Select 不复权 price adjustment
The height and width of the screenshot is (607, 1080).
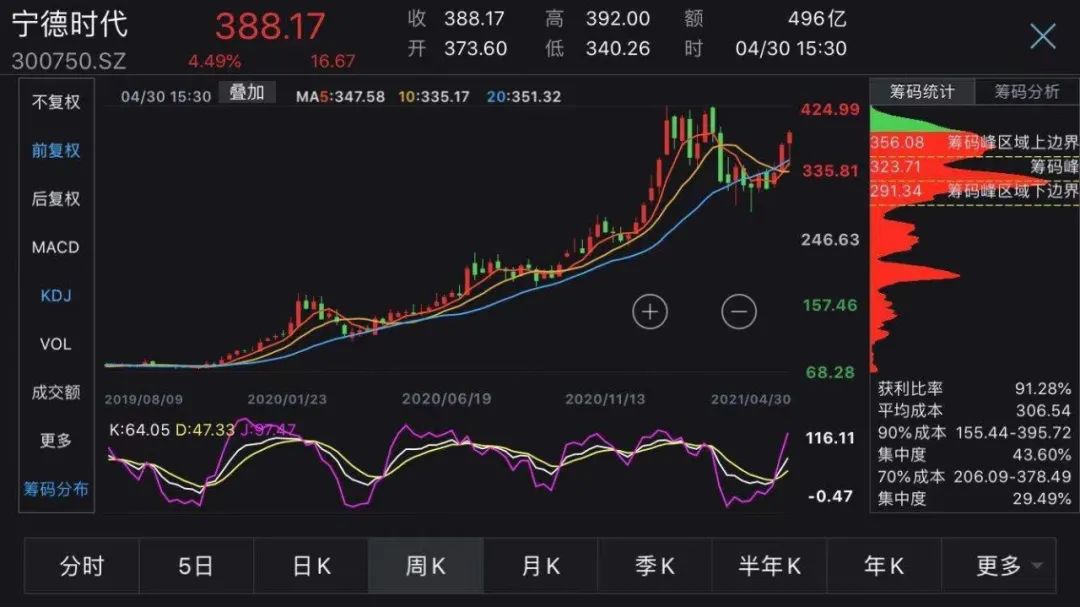coord(56,102)
